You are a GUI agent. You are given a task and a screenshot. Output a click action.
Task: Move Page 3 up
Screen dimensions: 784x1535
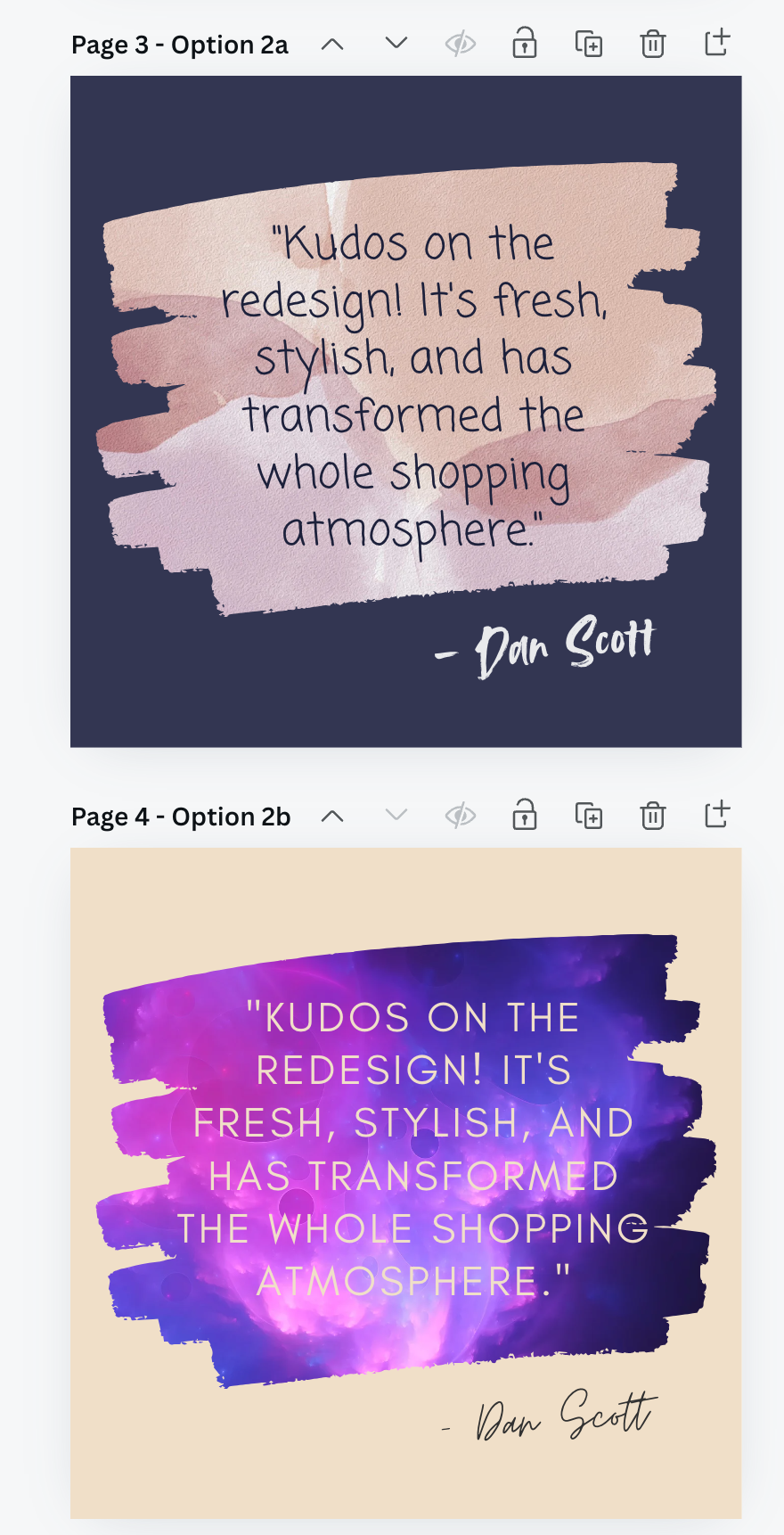tap(332, 44)
